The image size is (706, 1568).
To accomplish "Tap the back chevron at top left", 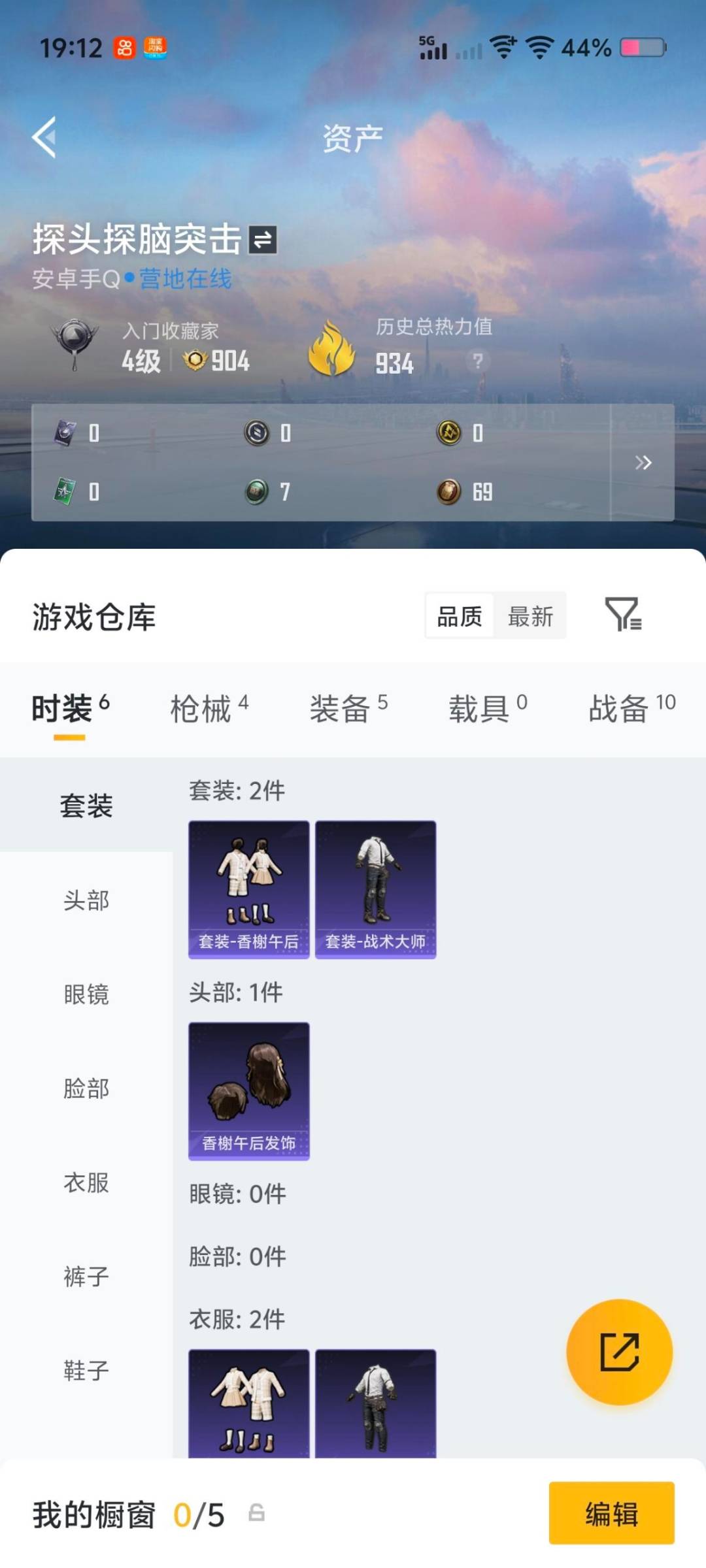I will pyautogui.click(x=43, y=138).
